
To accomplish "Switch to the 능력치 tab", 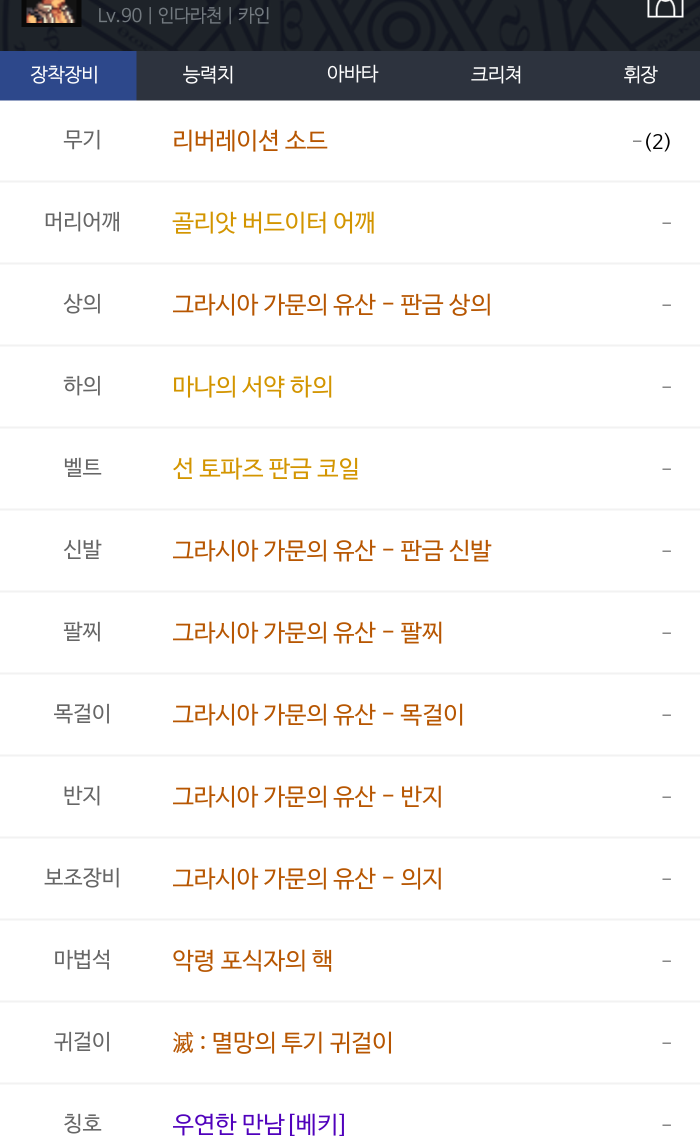I will [209, 75].
